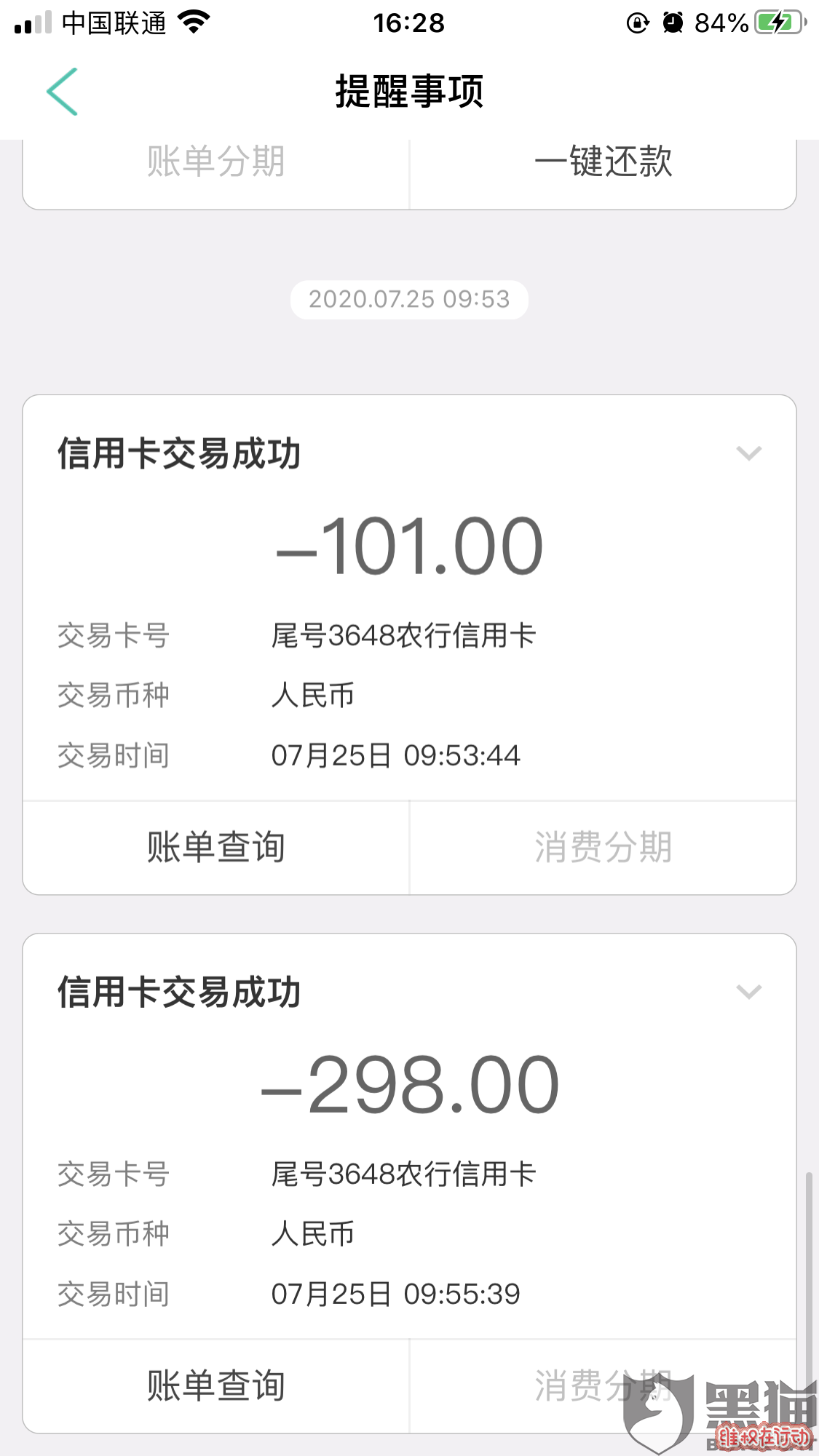Open 账单查询 under the -101.00 transaction
The width and height of the screenshot is (819, 1456).
pyautogui.click(x=216, y=848)
